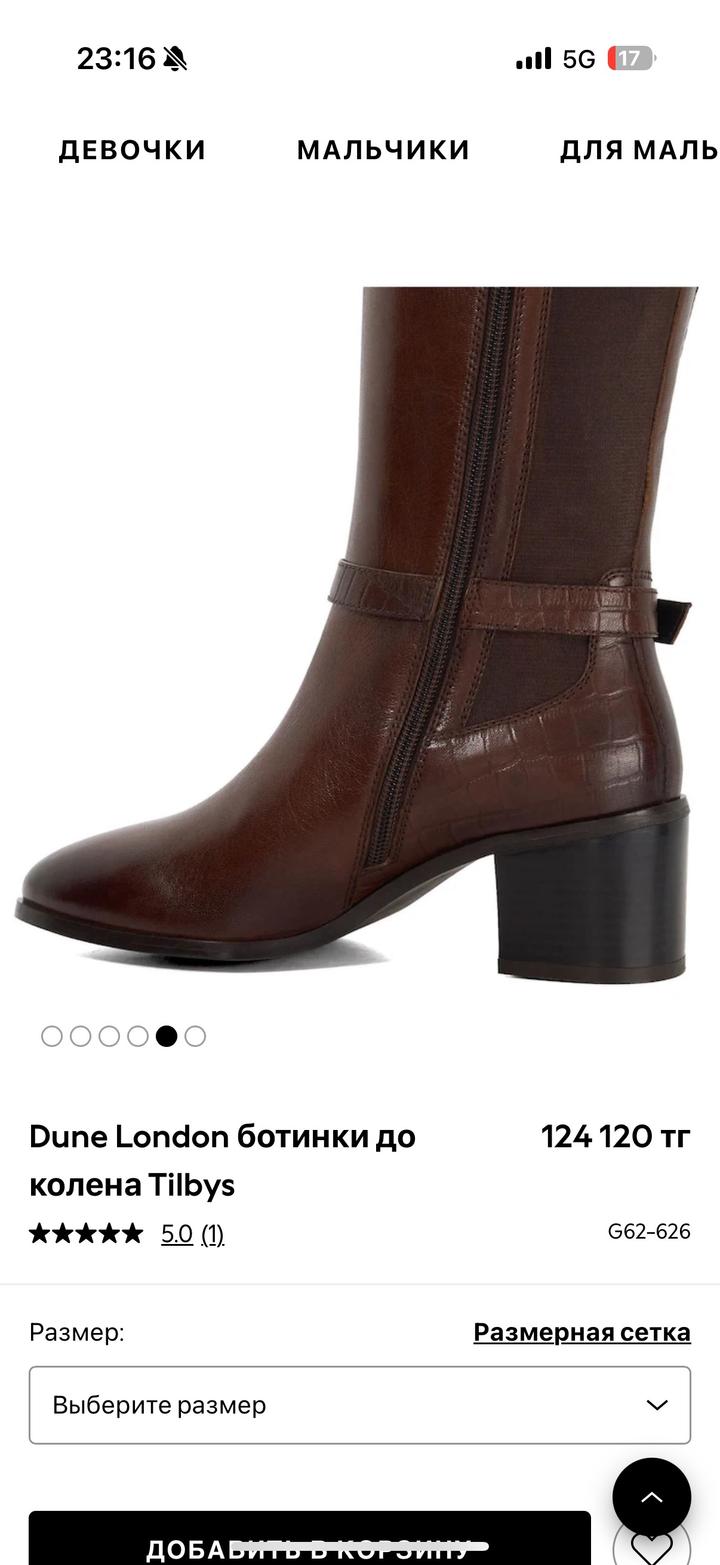Expand the Выберите размер dropdown

360,1405
